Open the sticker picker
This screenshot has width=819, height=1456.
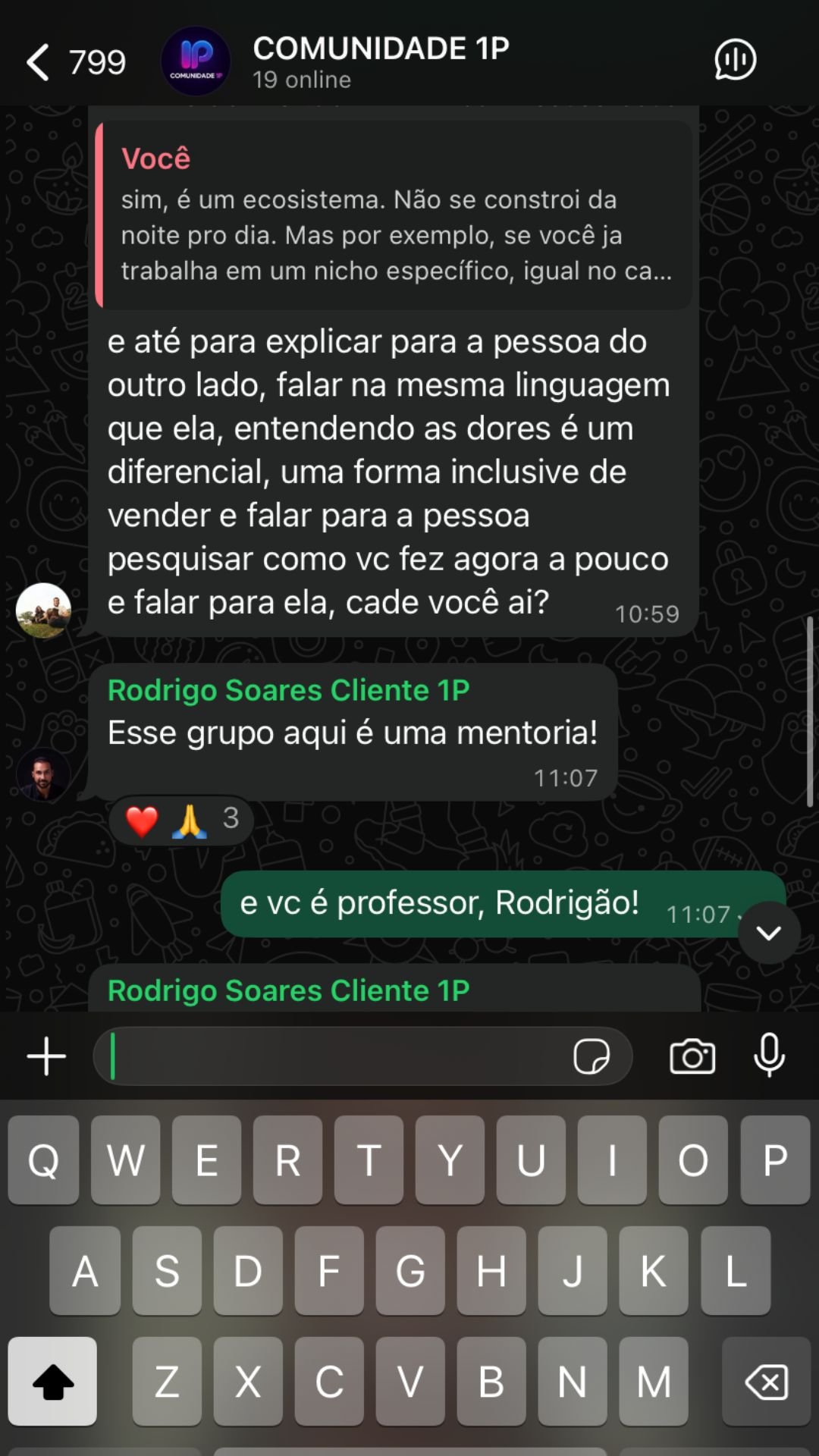pos(591,1056)
